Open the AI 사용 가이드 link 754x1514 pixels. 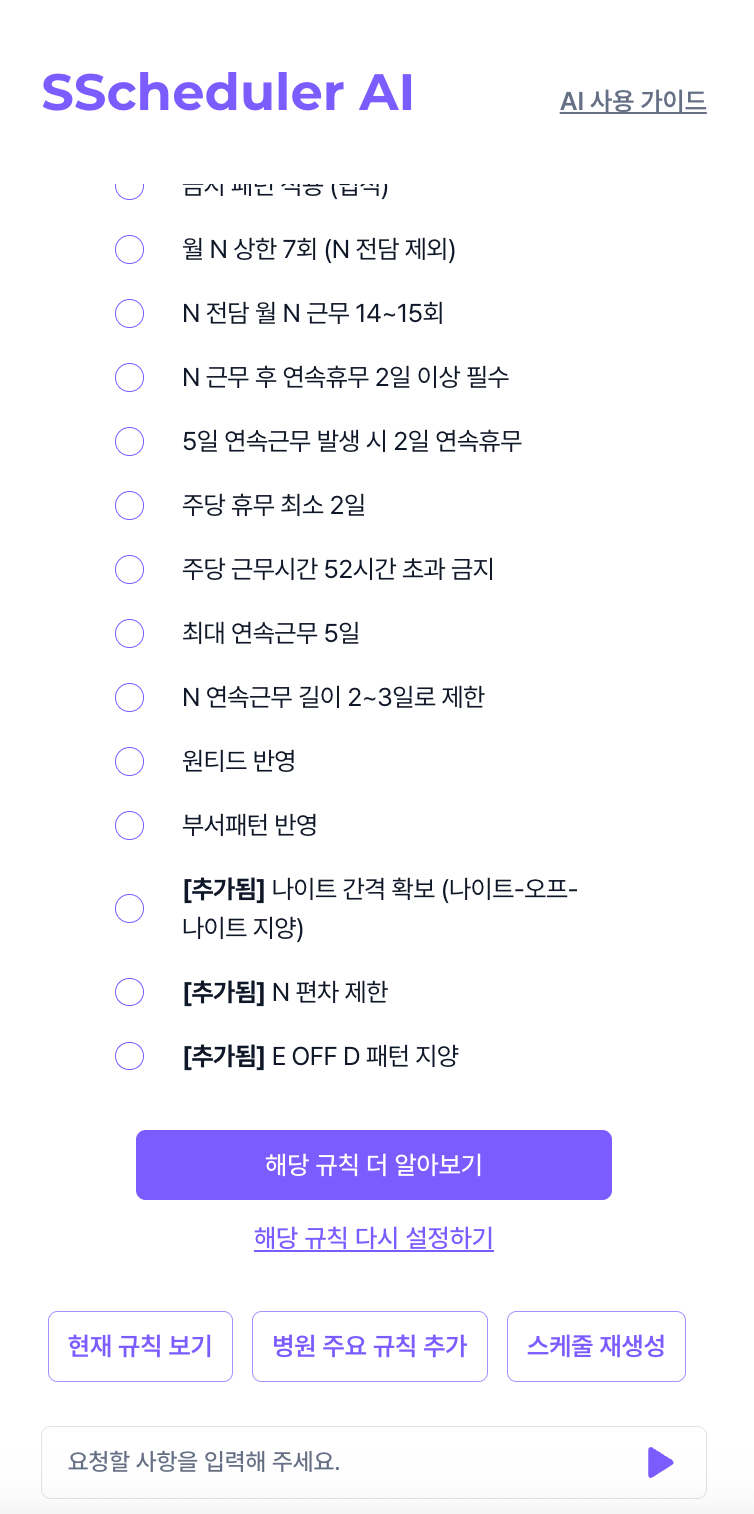pyautogui.click(x=633, y=101)
